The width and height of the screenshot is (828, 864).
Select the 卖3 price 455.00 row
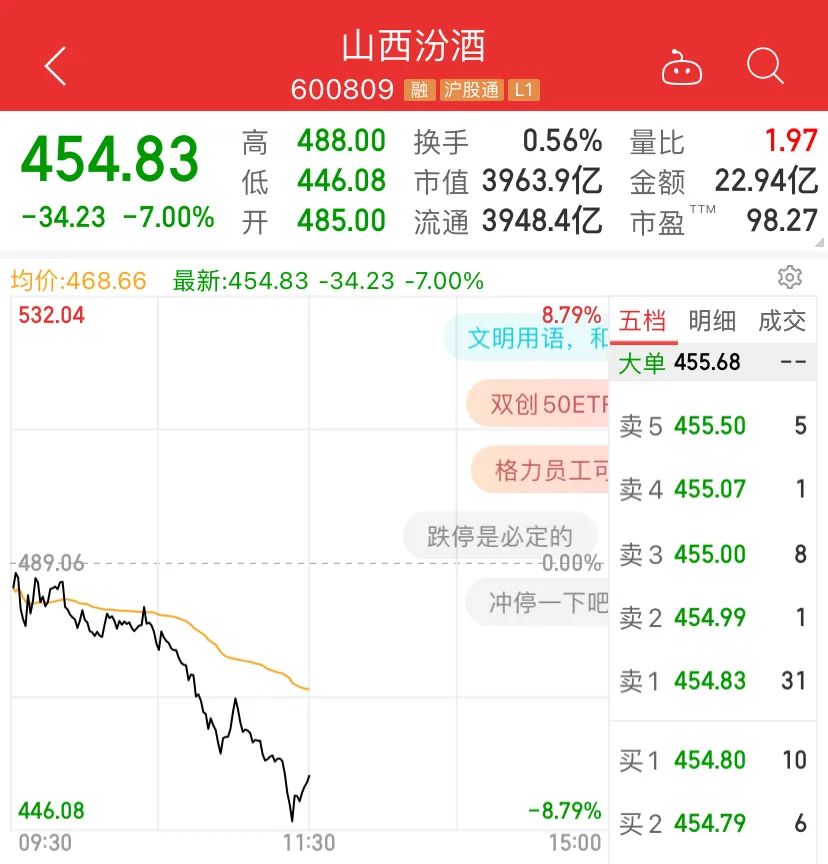coord(712,554)
